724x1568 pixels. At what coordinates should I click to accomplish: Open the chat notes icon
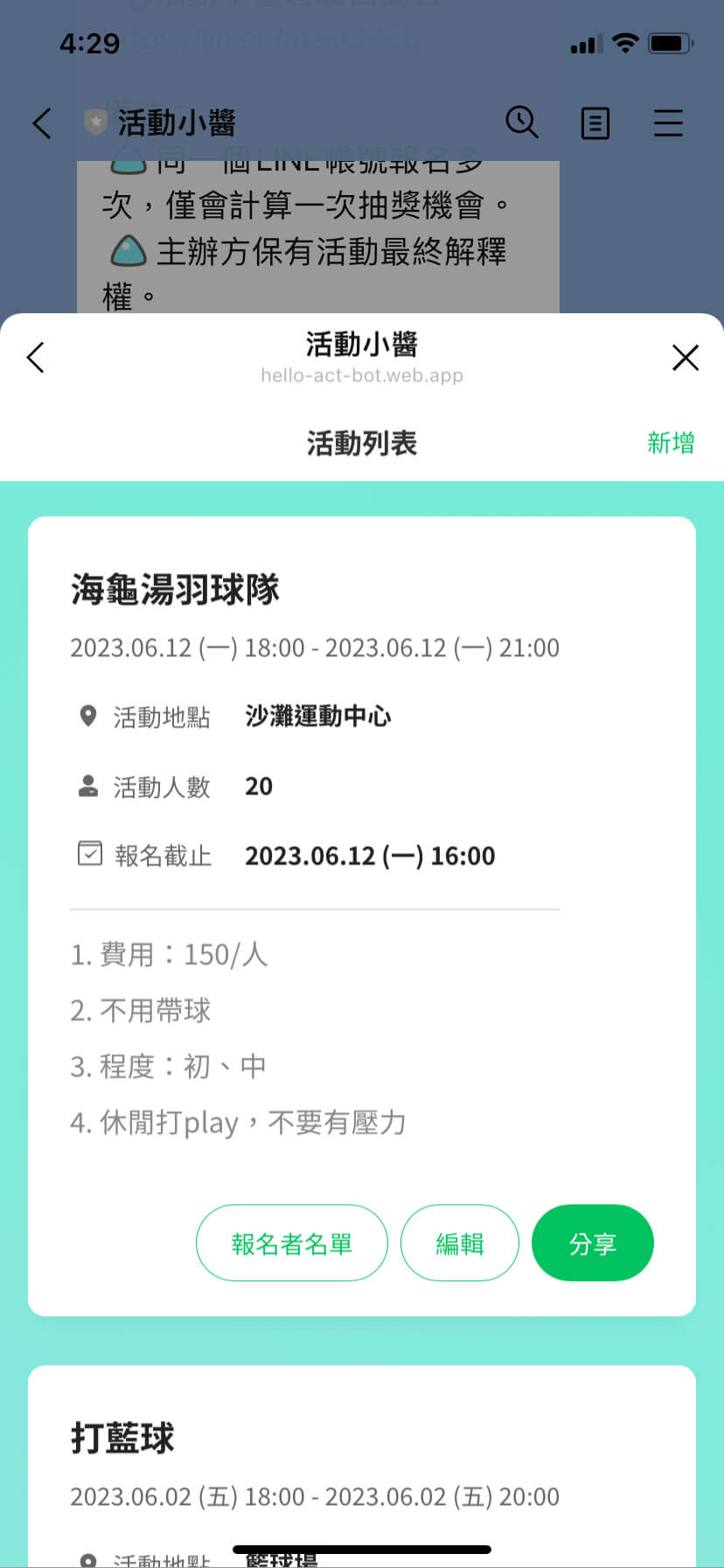pyautogui.click(x=595, y=123)
